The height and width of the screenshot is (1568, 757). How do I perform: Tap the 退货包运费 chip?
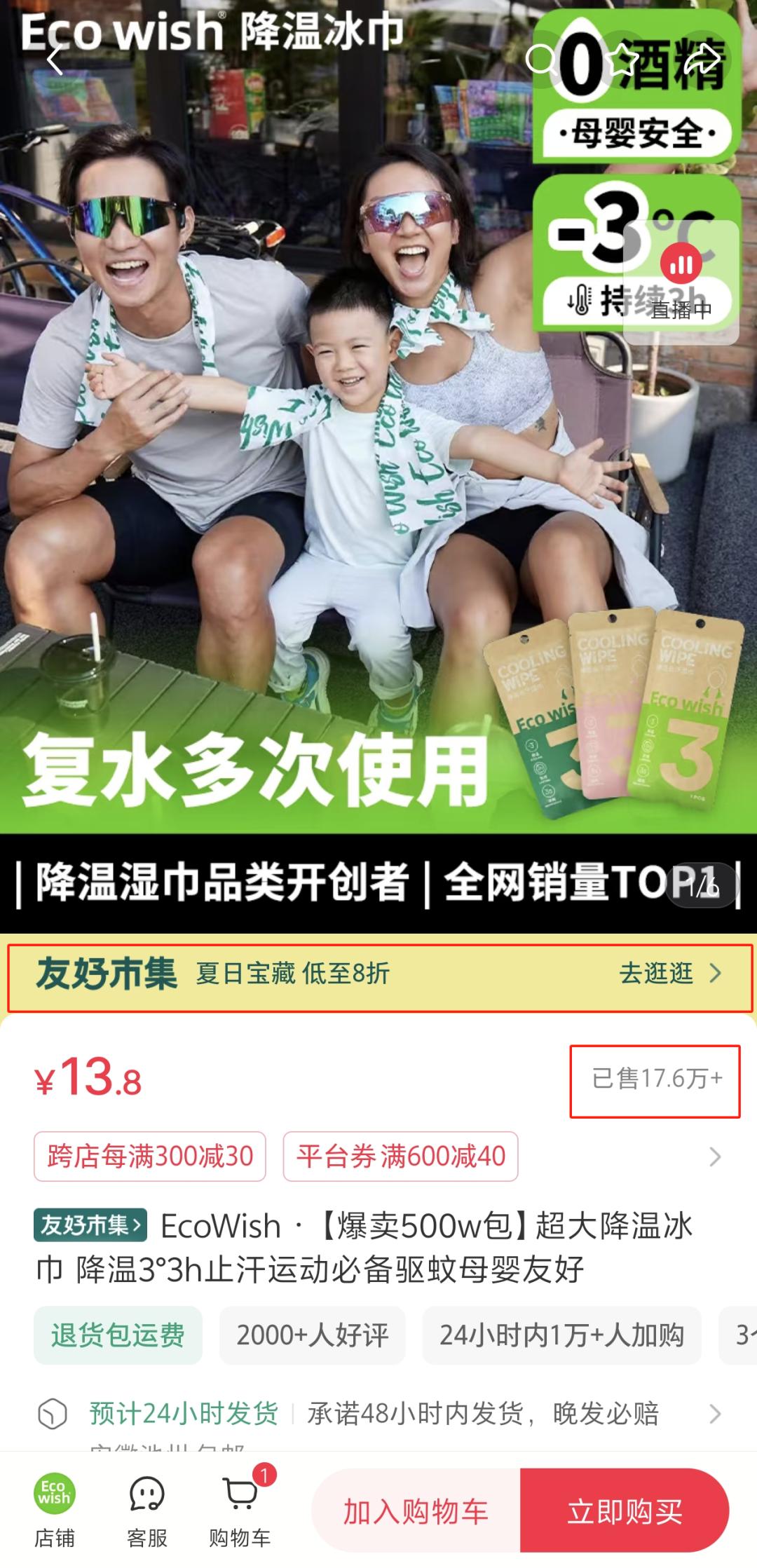(x=118, y=1335)
